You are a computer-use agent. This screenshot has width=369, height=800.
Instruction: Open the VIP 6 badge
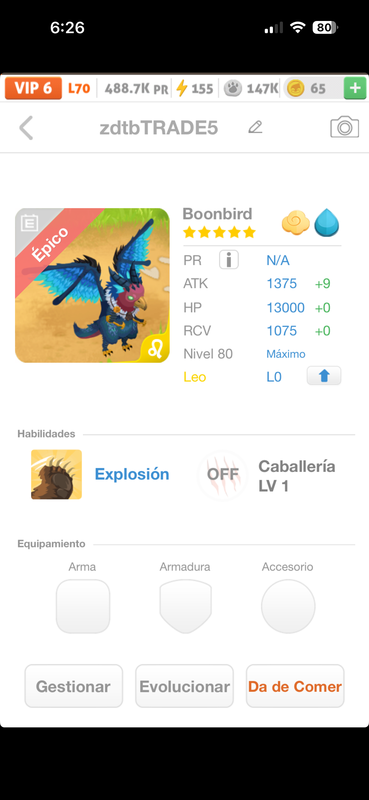(34, 88)
